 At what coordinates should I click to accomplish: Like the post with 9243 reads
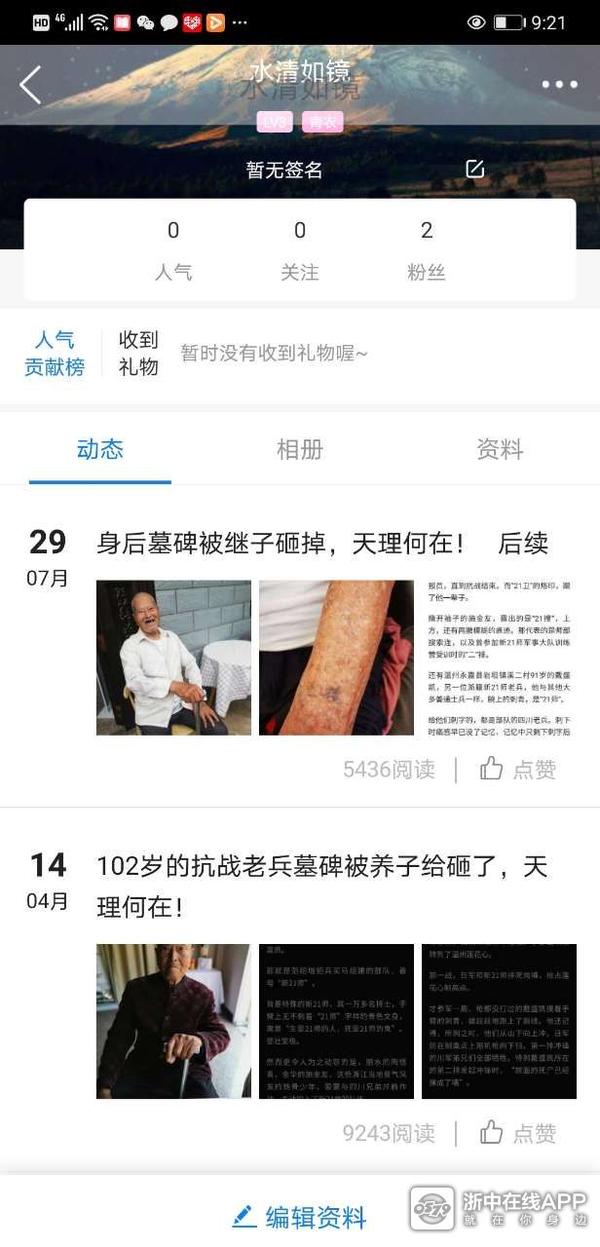[517, 1132]
